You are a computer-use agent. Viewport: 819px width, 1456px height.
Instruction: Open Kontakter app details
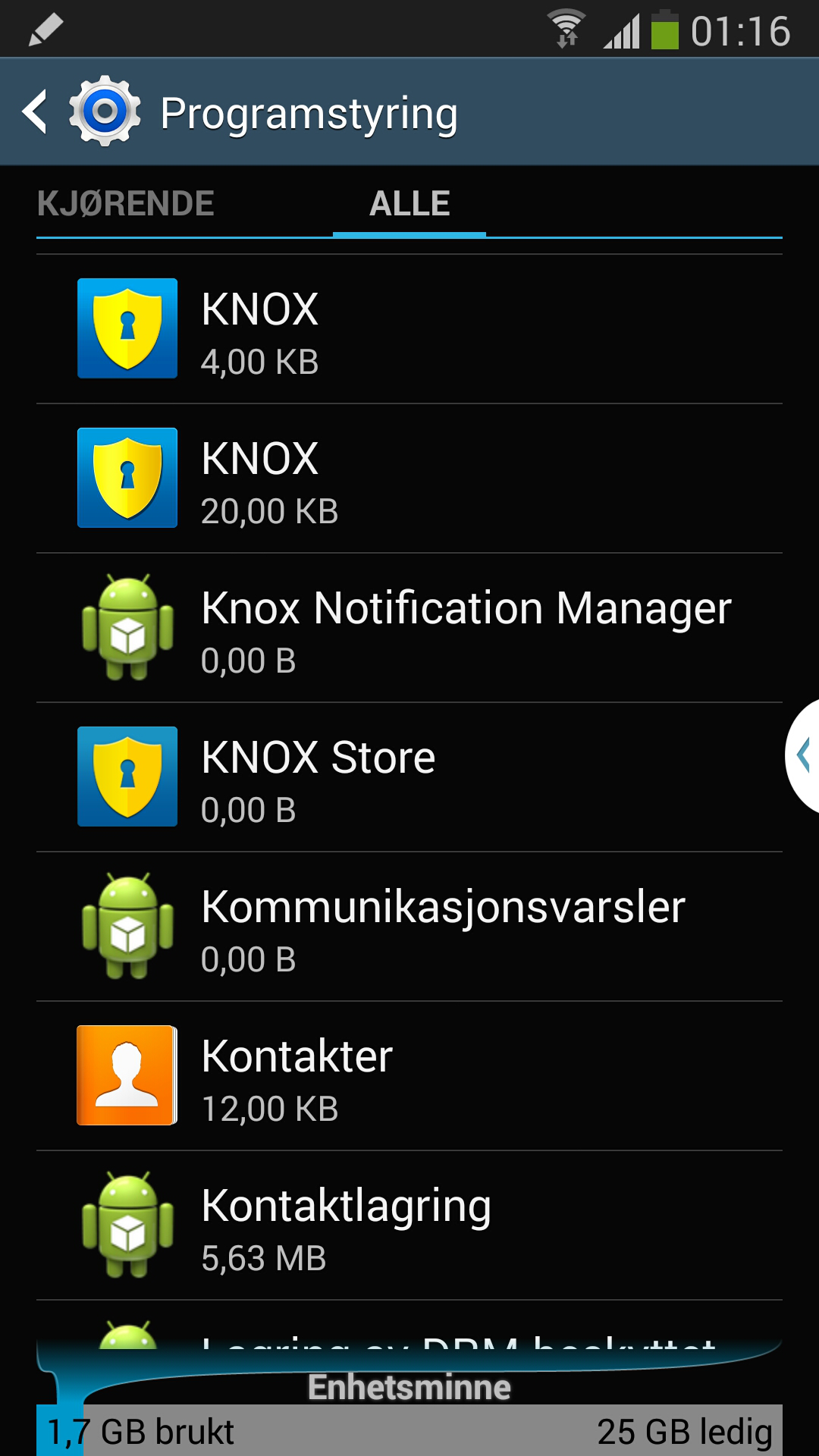point(409,1076)
